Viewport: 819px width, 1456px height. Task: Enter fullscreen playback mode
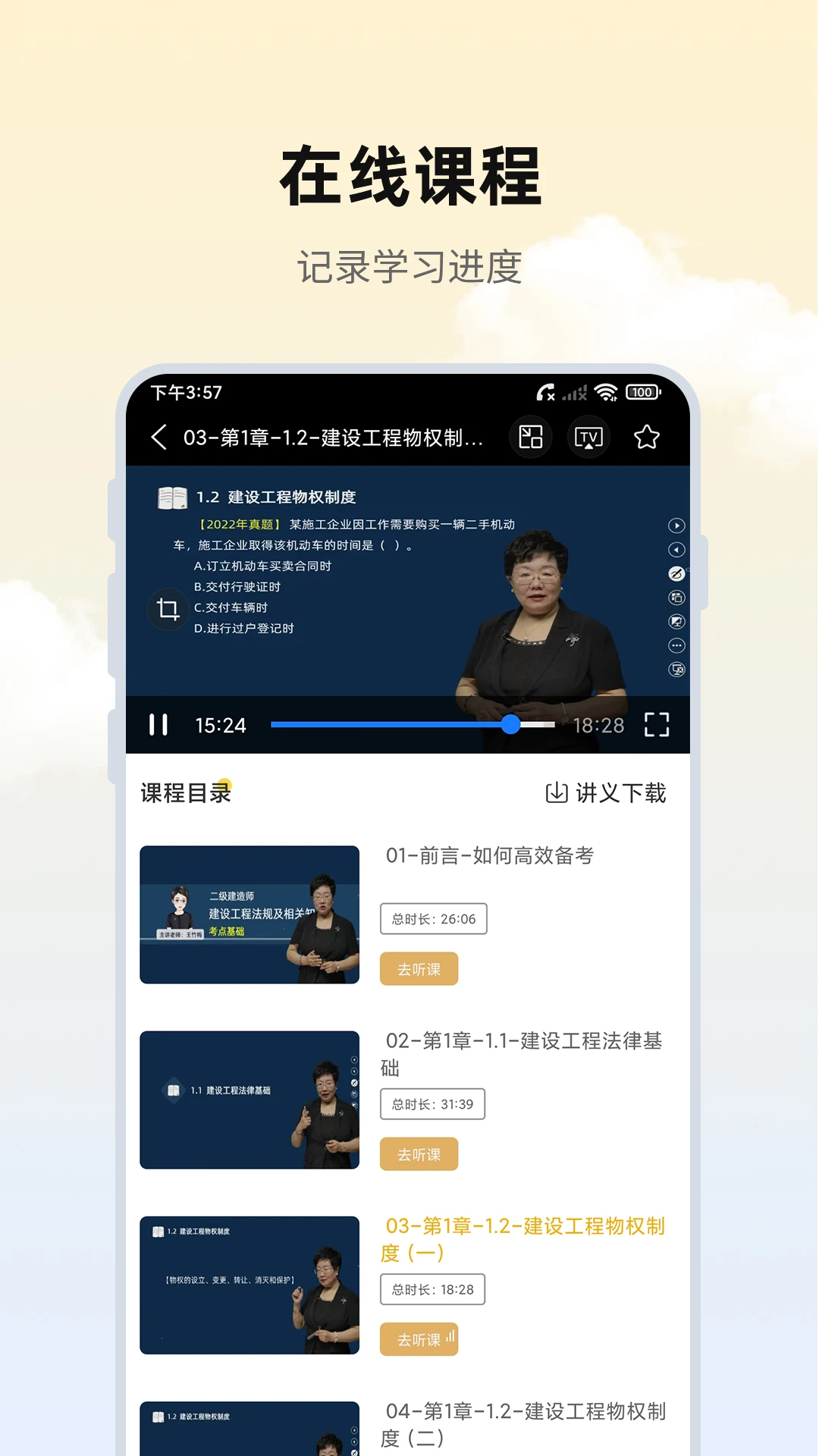click(655, 725)
